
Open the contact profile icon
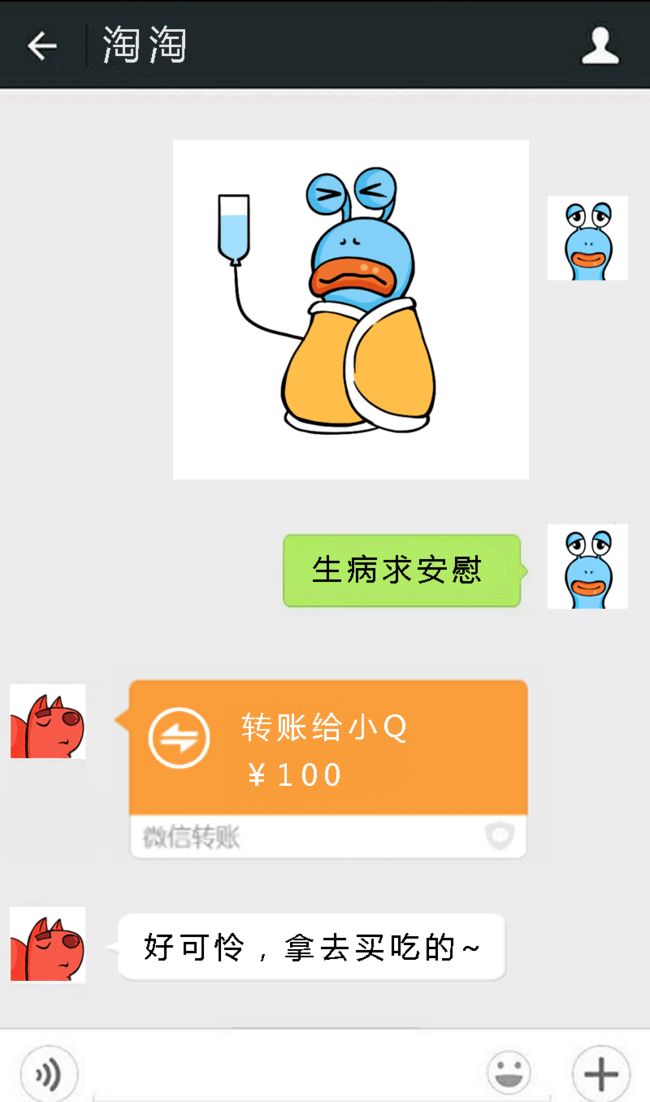click(x=600, y=46)
